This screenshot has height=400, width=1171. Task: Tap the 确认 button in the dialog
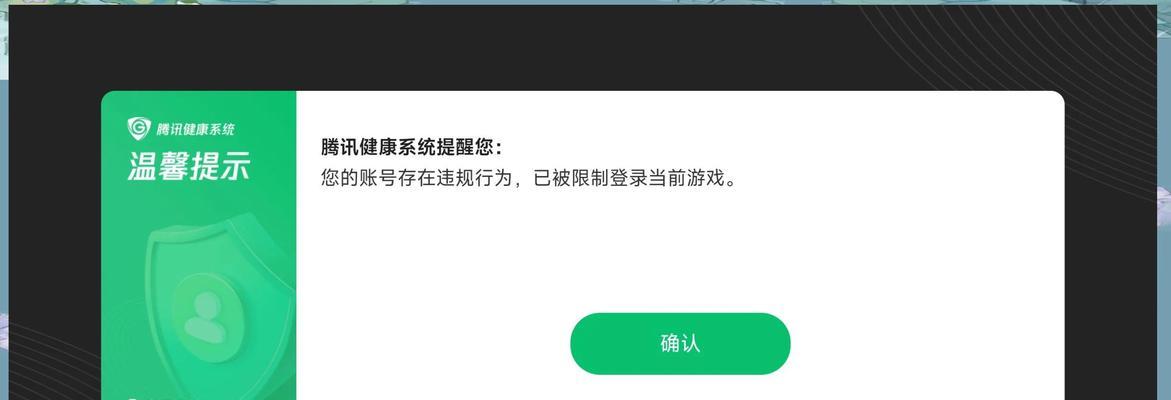680,344
